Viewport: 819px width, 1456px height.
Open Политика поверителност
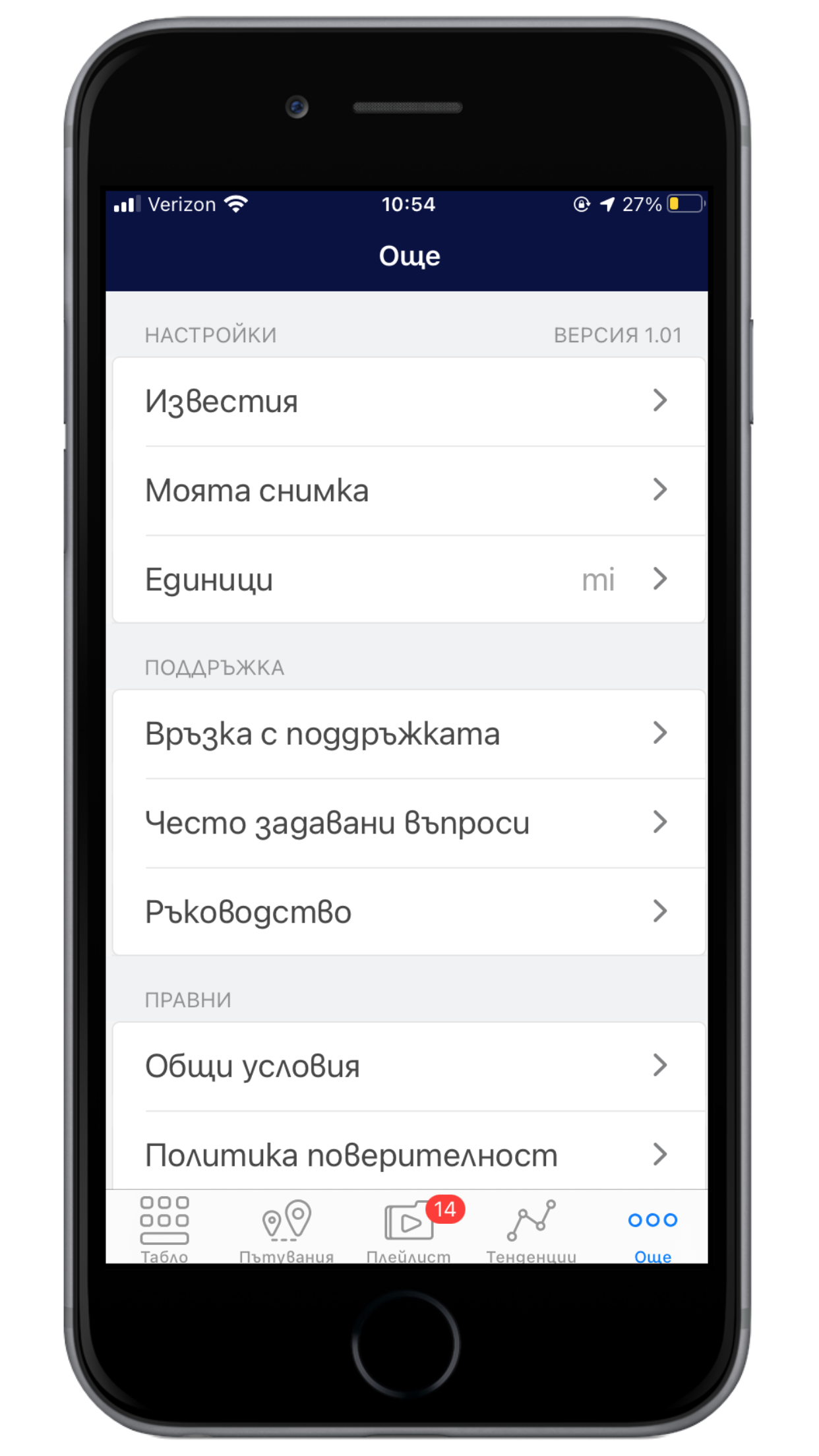409,1155
